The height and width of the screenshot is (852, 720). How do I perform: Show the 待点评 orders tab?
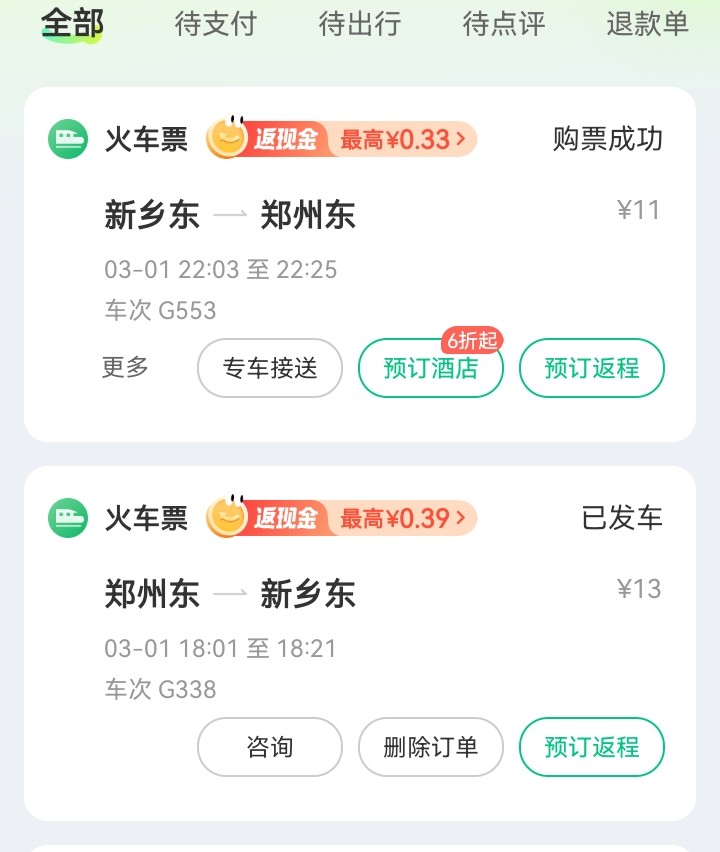[503, 24]
